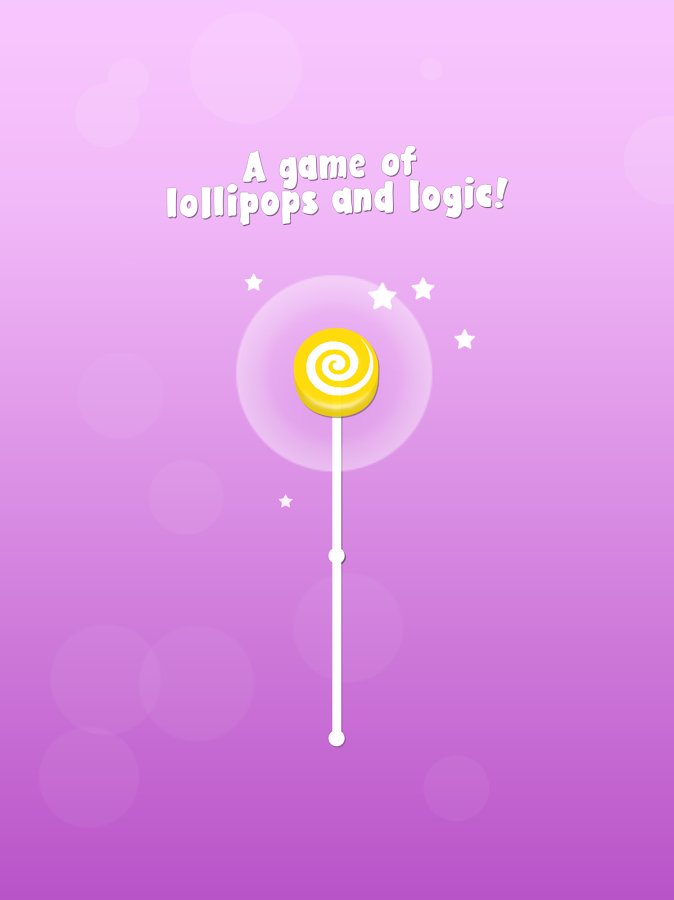Tap the bottom node of the lollipop stick

pyautogui.click(x=336, y=738)
